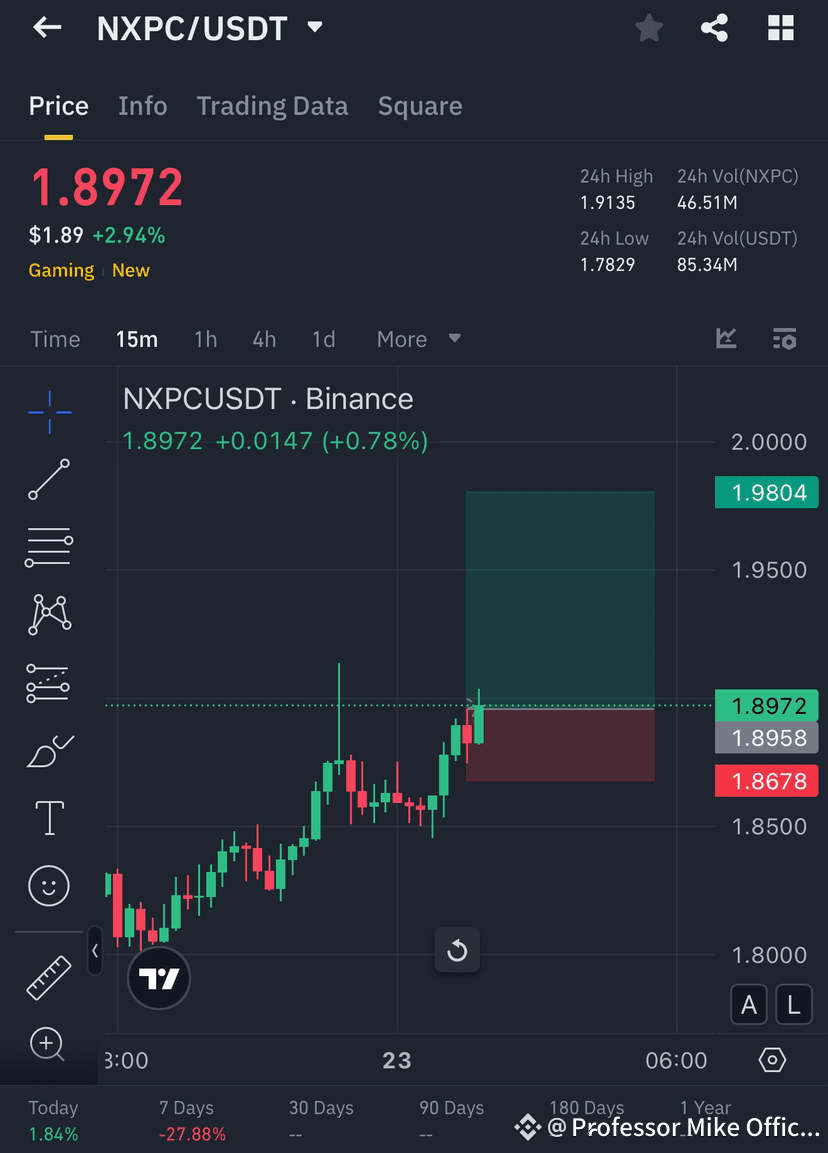Image resolution: width=828 pixels, height=1153 pixels.
Task: Expand the More timeframes dropdown
Action: (x=417, y=339)
